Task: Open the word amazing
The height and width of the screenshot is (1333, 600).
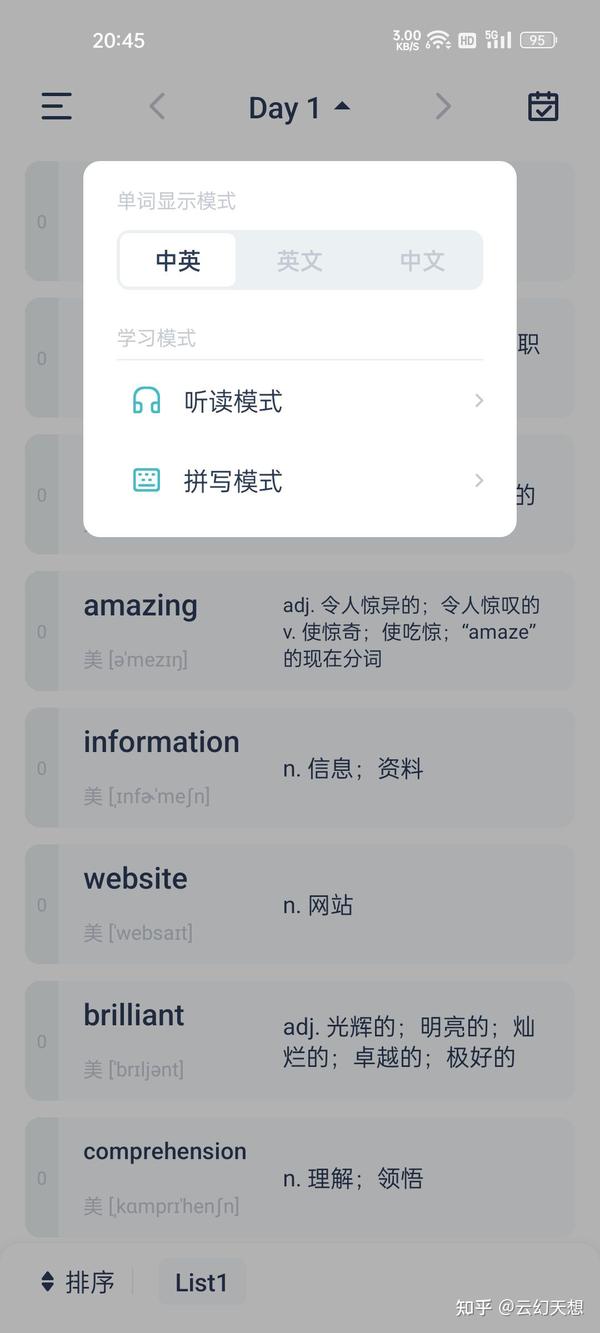Action: pos(300,631)
